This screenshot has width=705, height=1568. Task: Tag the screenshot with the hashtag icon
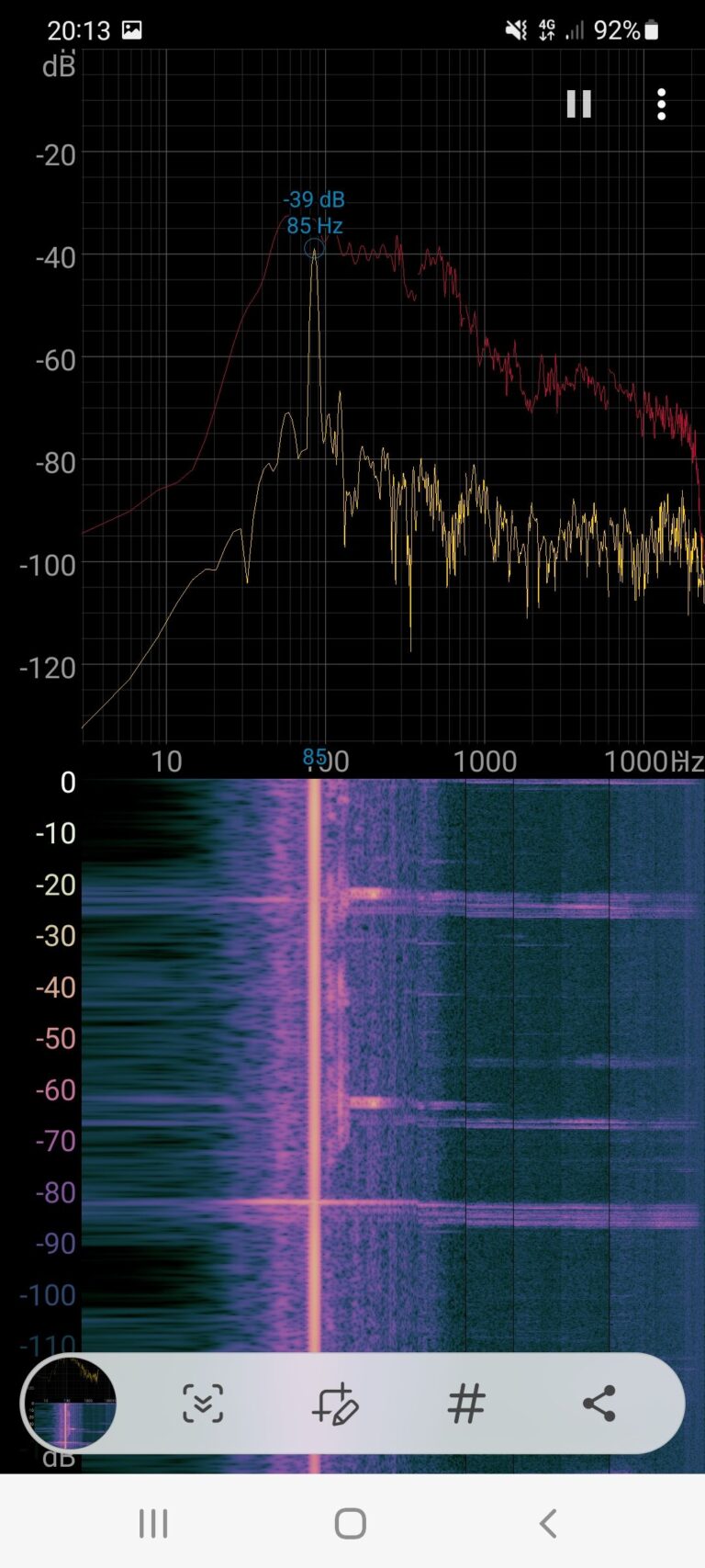pos(466,1403)
